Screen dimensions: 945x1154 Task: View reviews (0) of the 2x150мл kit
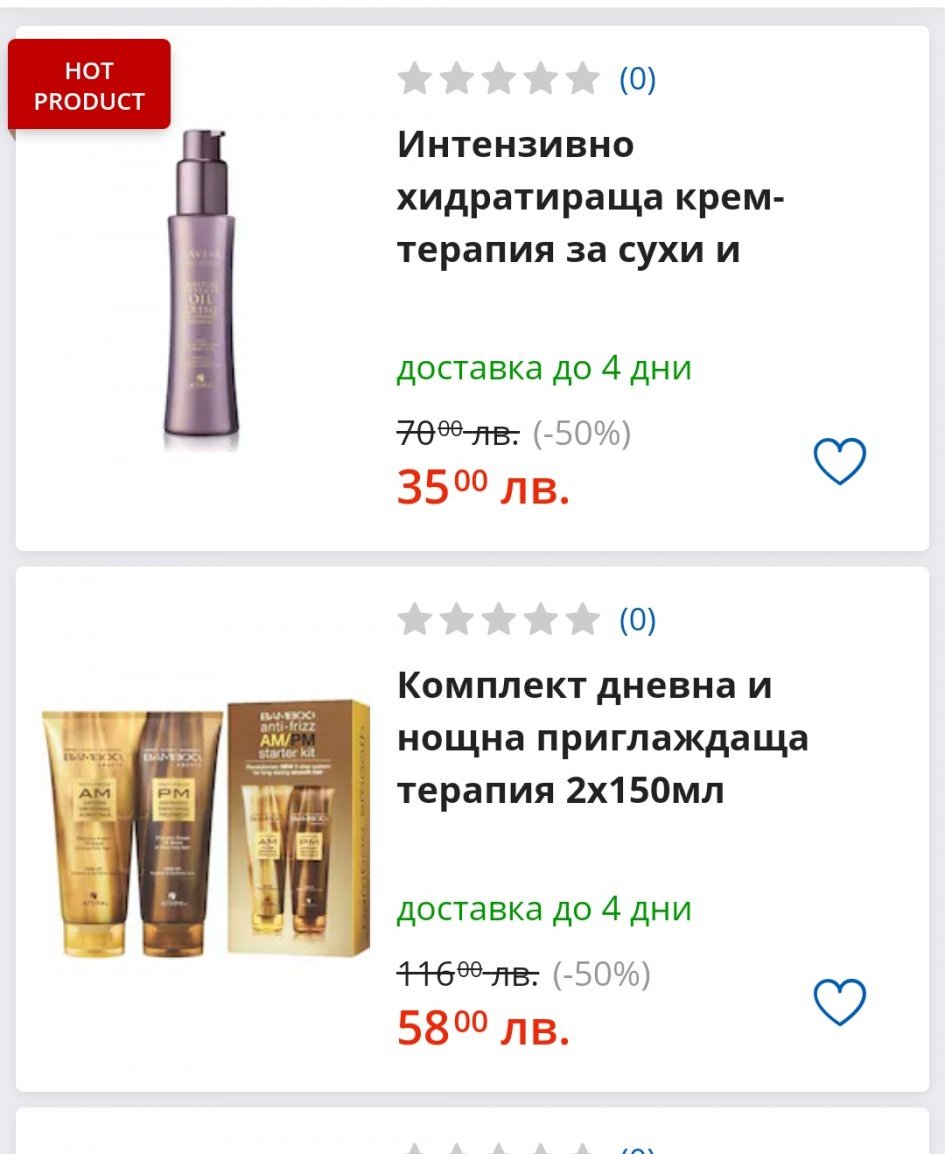(637, 620)
